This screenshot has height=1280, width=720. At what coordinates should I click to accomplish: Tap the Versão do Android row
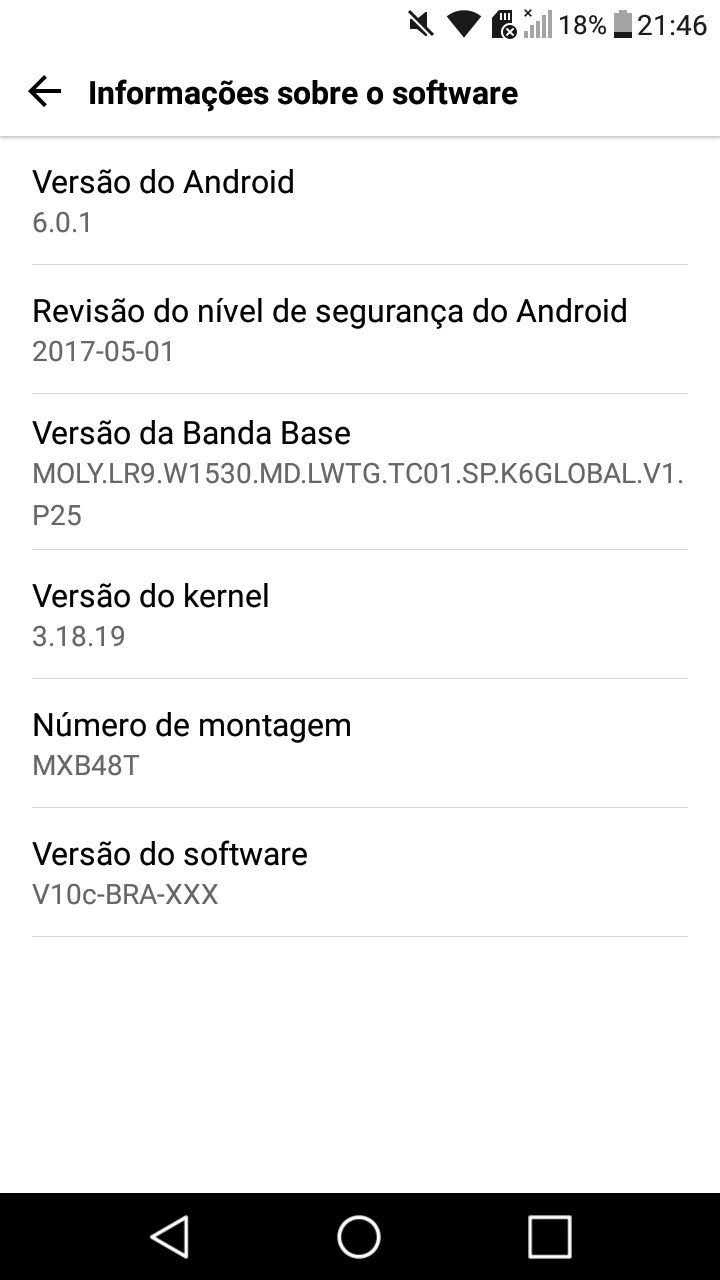coord(360,201)
